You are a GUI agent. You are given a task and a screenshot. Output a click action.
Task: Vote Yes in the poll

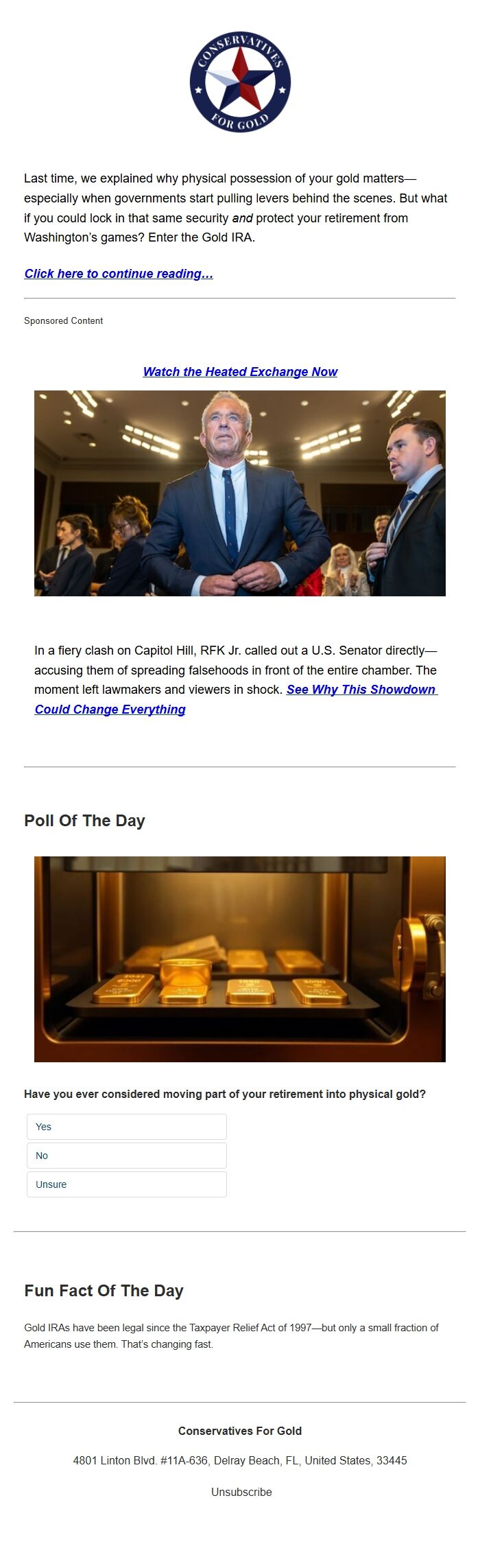(x=127, y=1127)
